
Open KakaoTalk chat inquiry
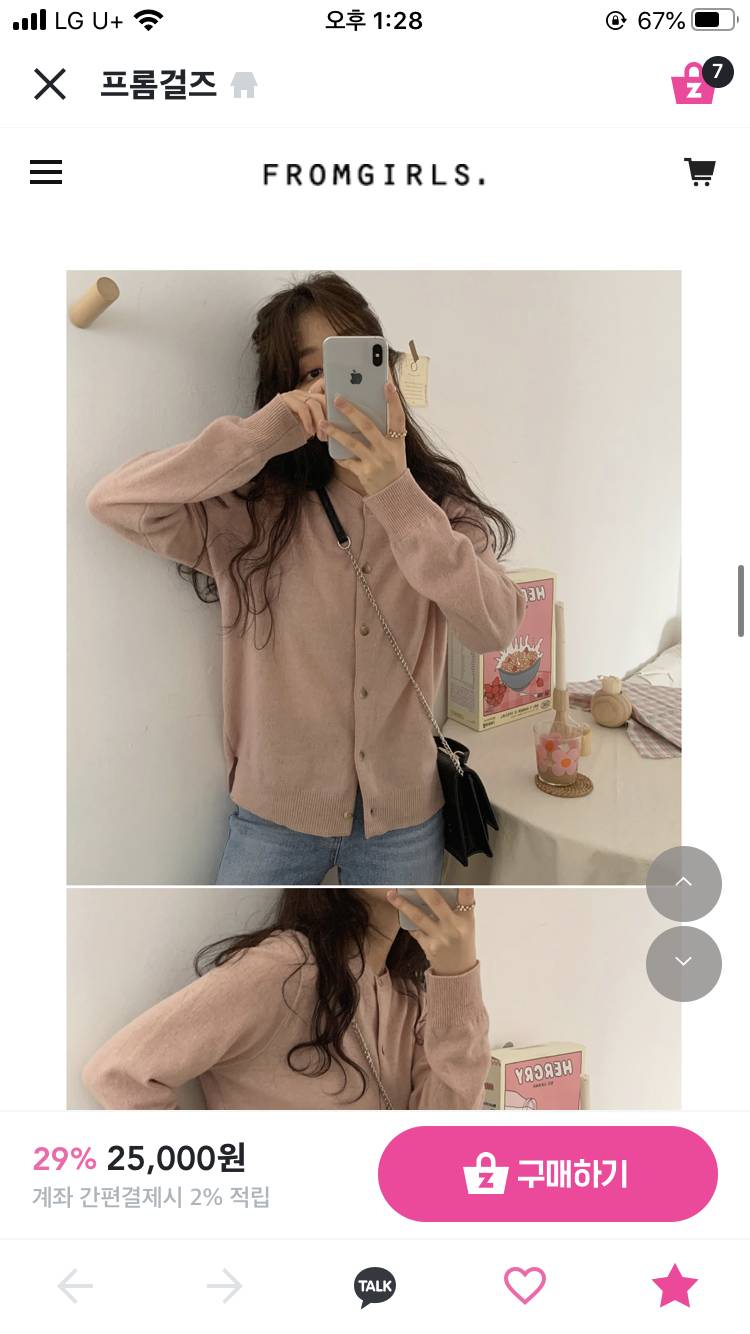(375, 1286)
